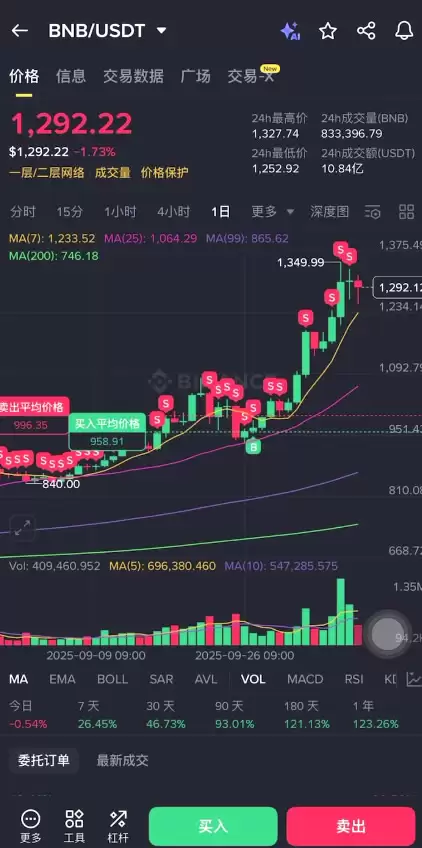The image size is (422, 848).
Task: Select the 4小时 chart interval
Action: [x=174, y=211]
